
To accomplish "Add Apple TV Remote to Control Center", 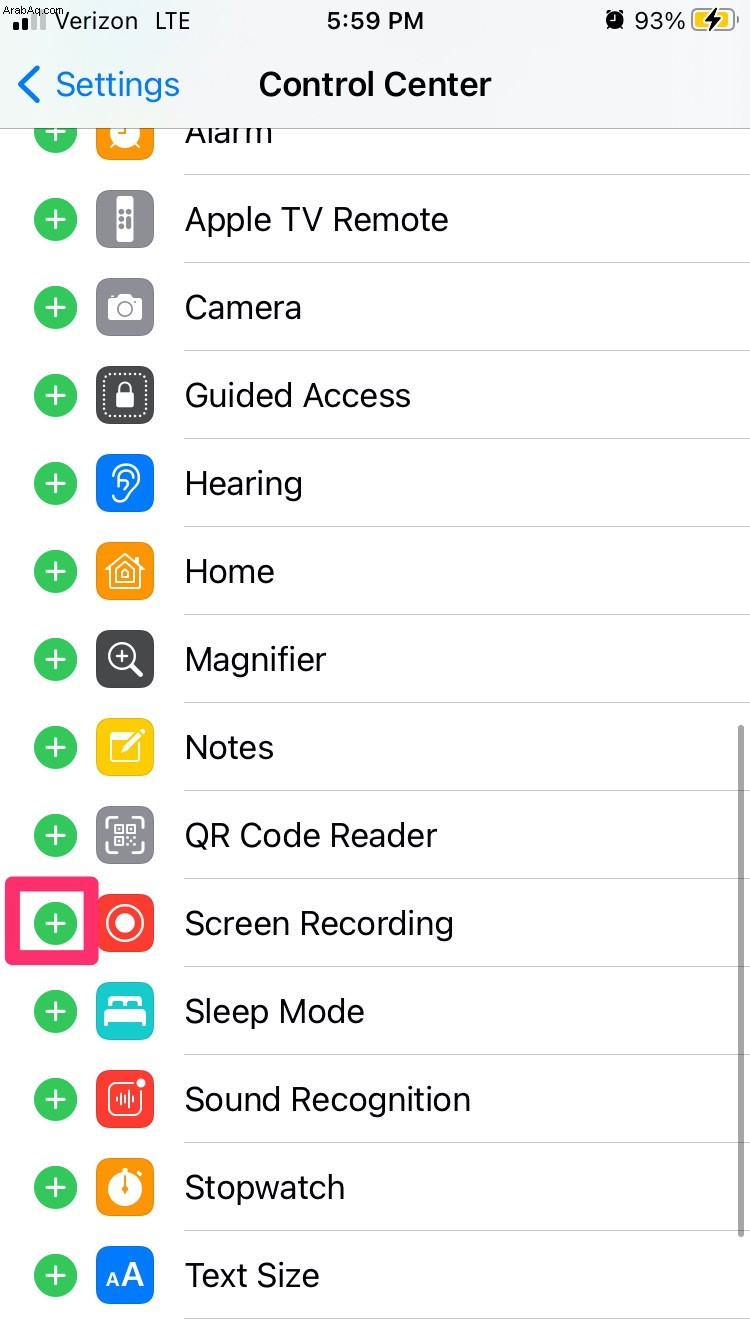I will pyautogui.click(x=56, y=219).
